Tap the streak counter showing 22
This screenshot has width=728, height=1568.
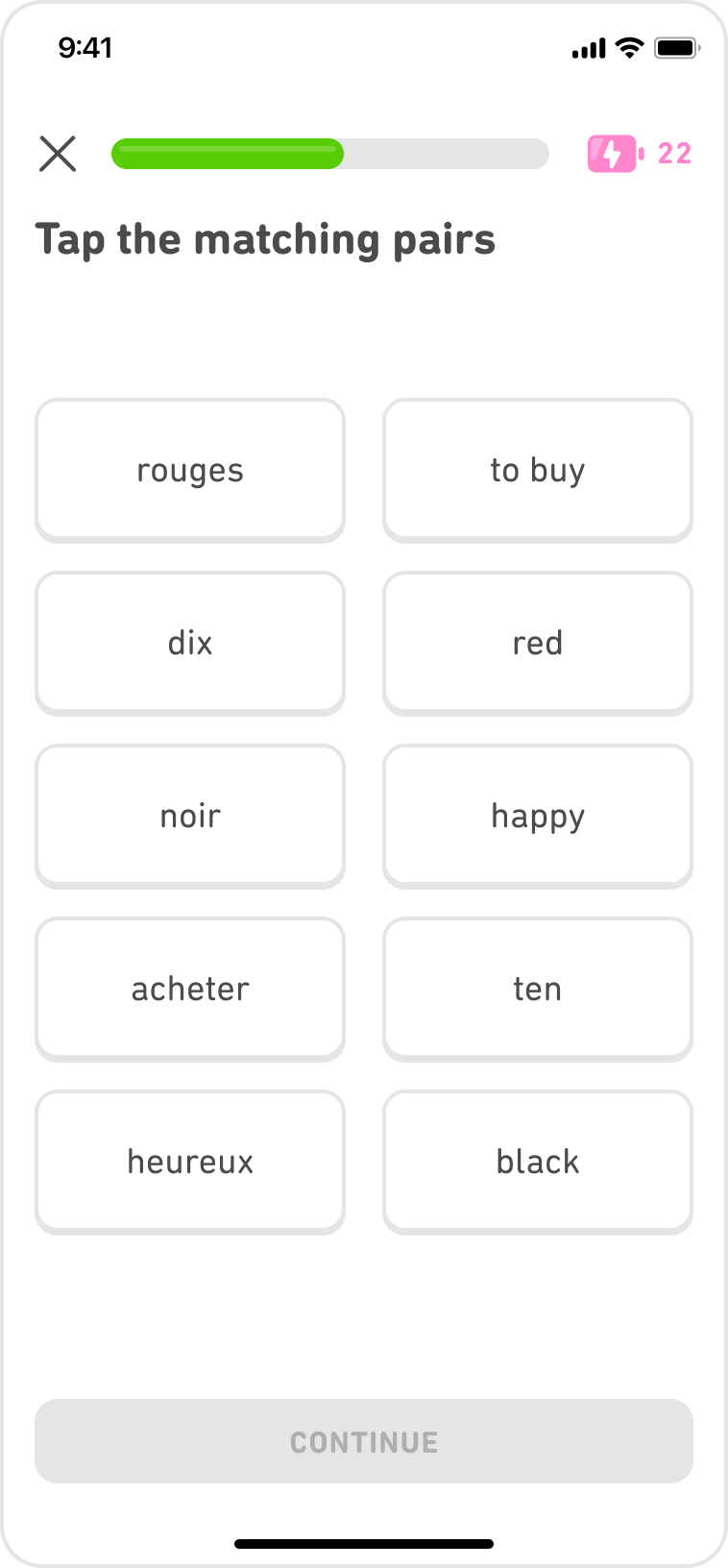(x=673, y=153)
